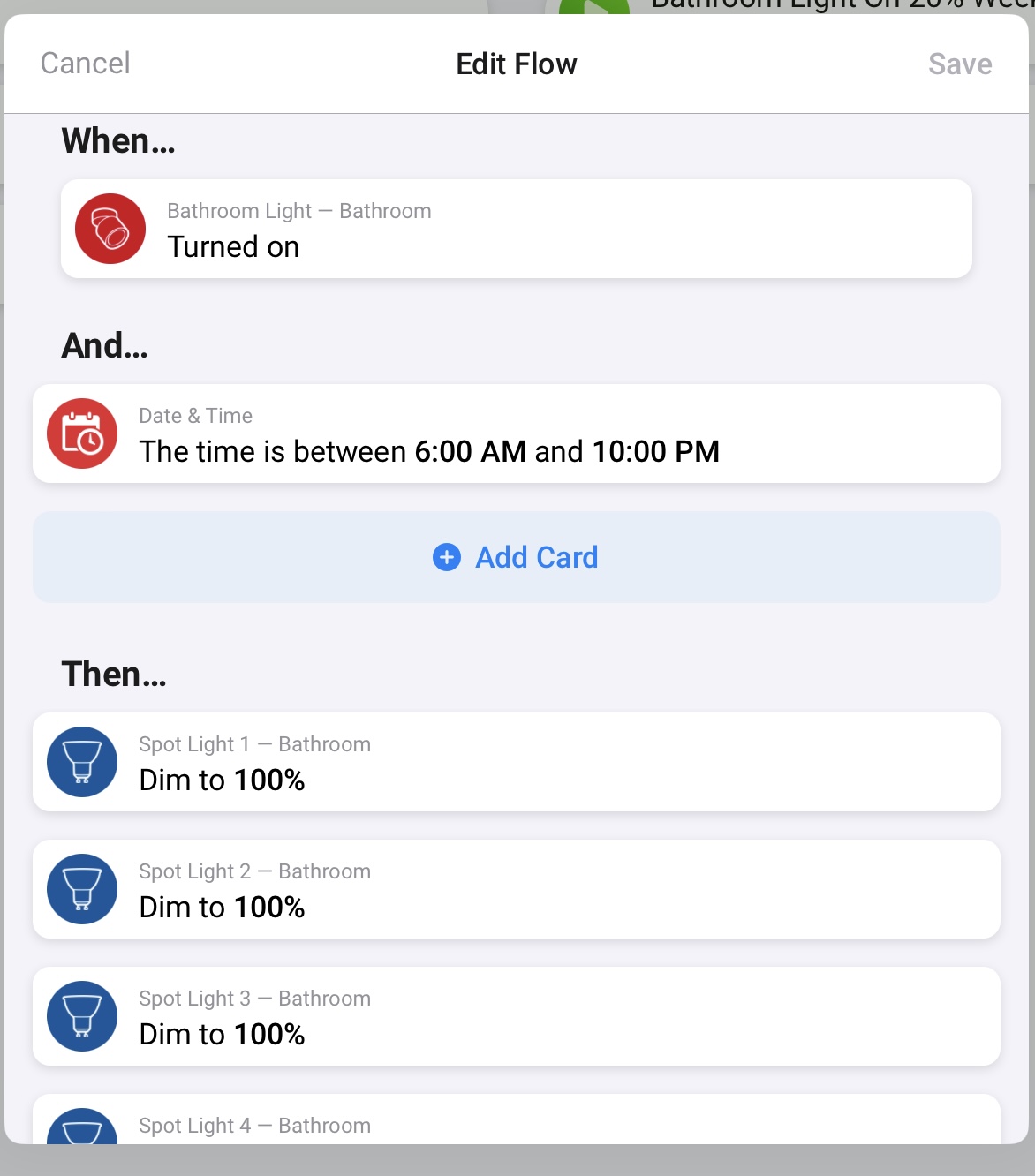This screenshot has width=1035, height=1176.
Task: Edit the Date & Time condition card
Action: [x=516, y=434]
